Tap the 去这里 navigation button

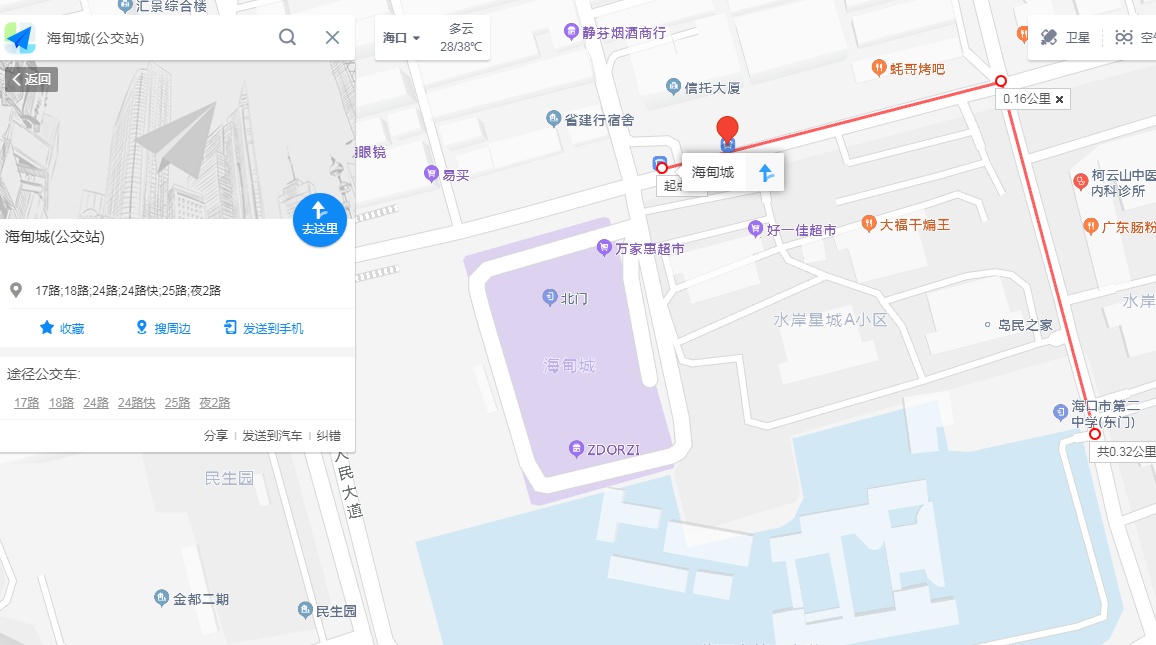(319, 218)
